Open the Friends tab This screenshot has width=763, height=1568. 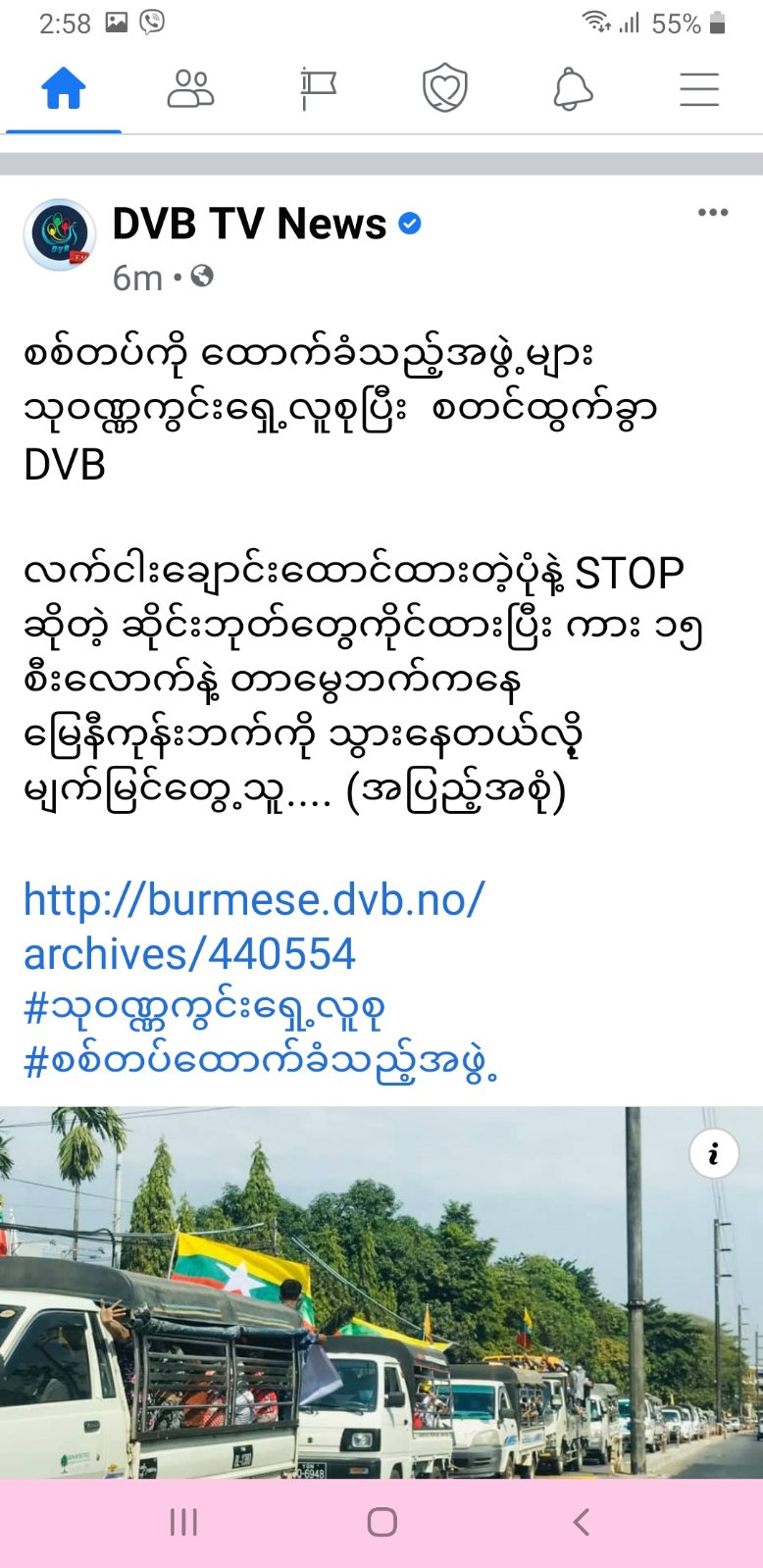tap(190, 90)
